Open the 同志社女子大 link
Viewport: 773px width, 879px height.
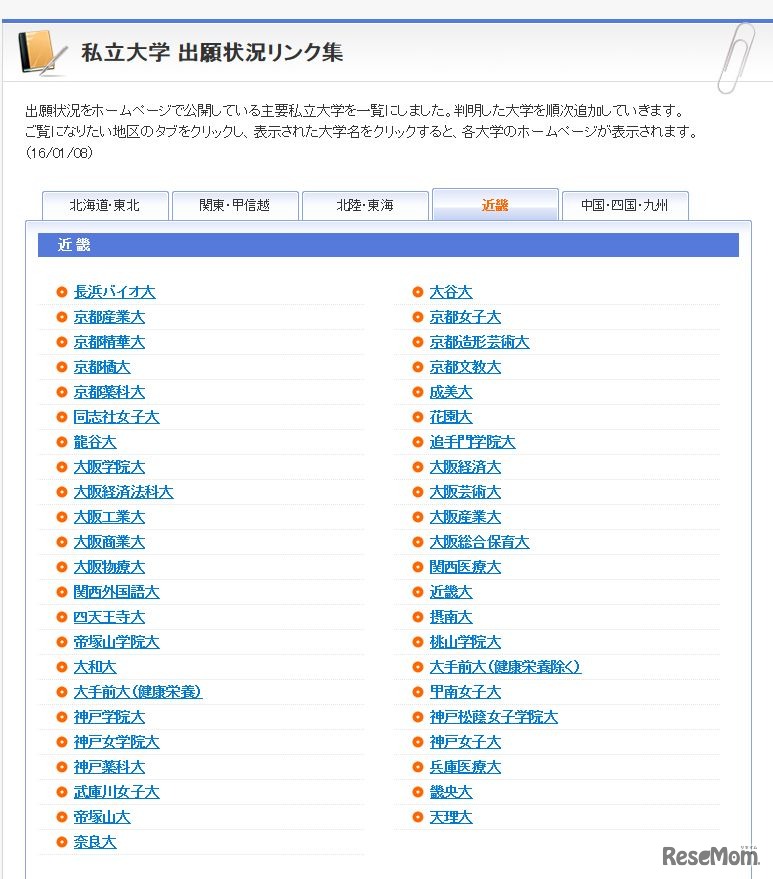[116, 417]
